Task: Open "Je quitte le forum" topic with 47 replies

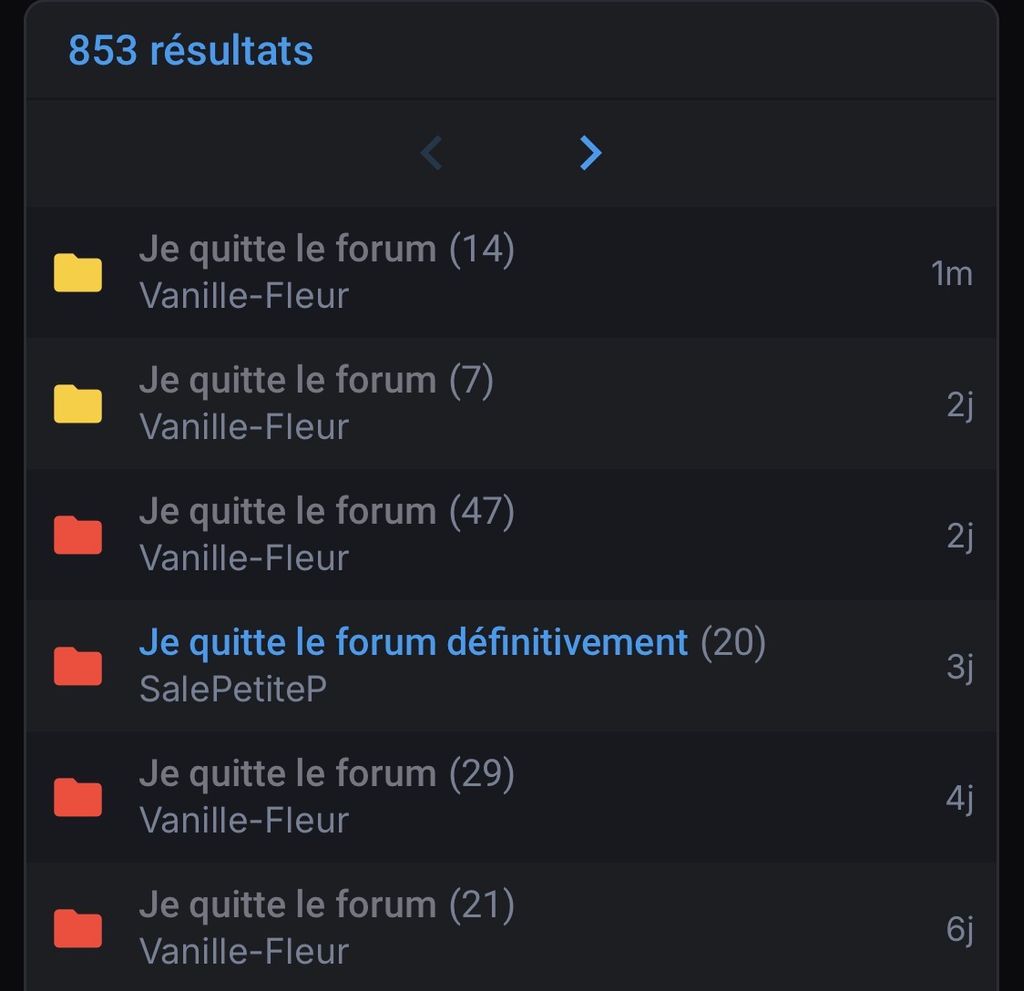Action: tap(287, 511)
